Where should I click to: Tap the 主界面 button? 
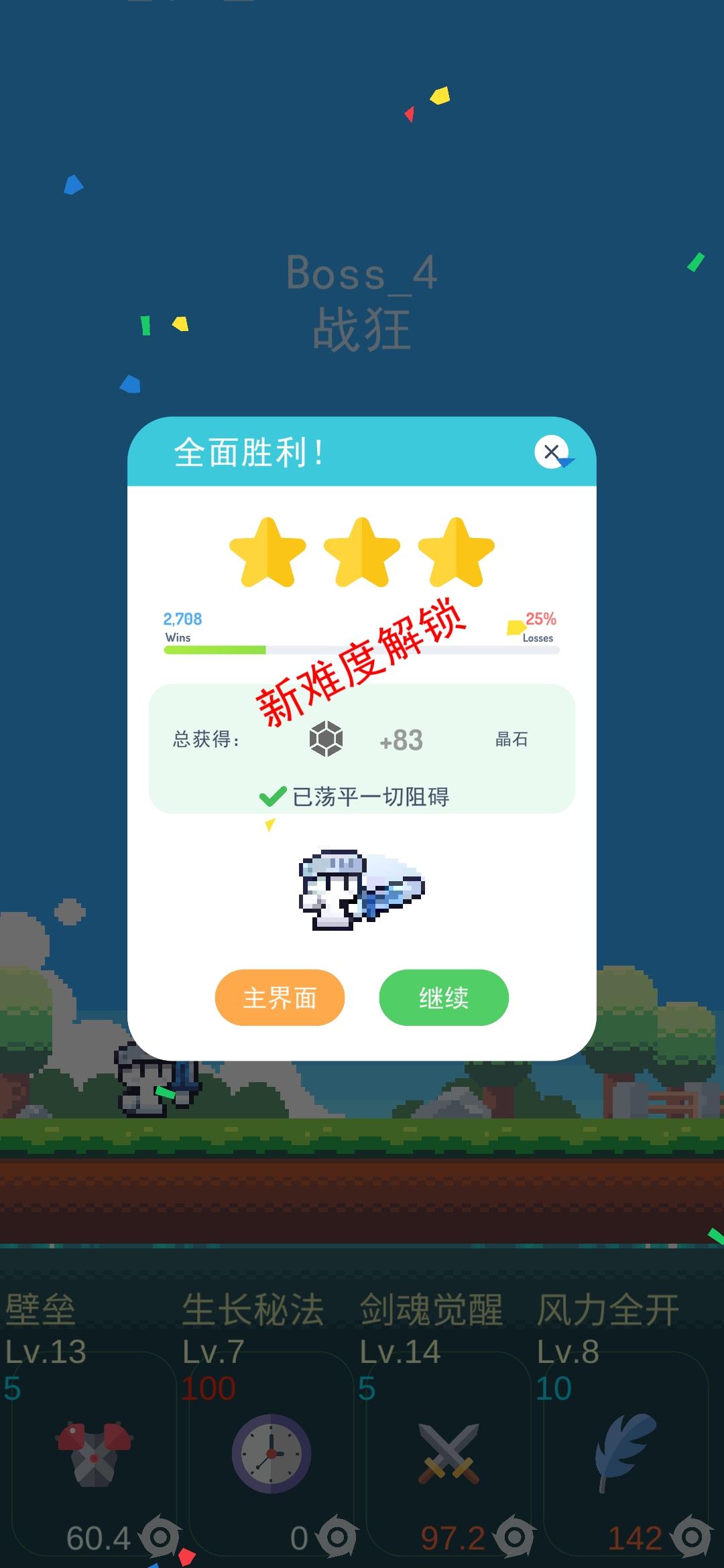[282, 998]
